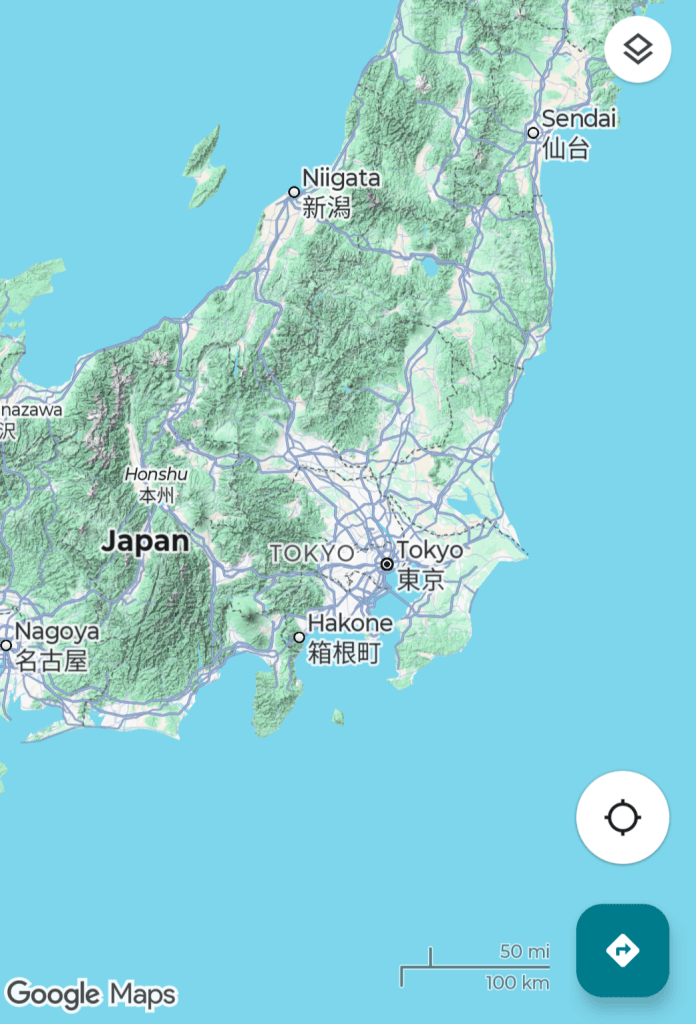The width and height of the screenshot is (696, 1024).
Task: Select the Niigata city label
Action: coord(340,179)
